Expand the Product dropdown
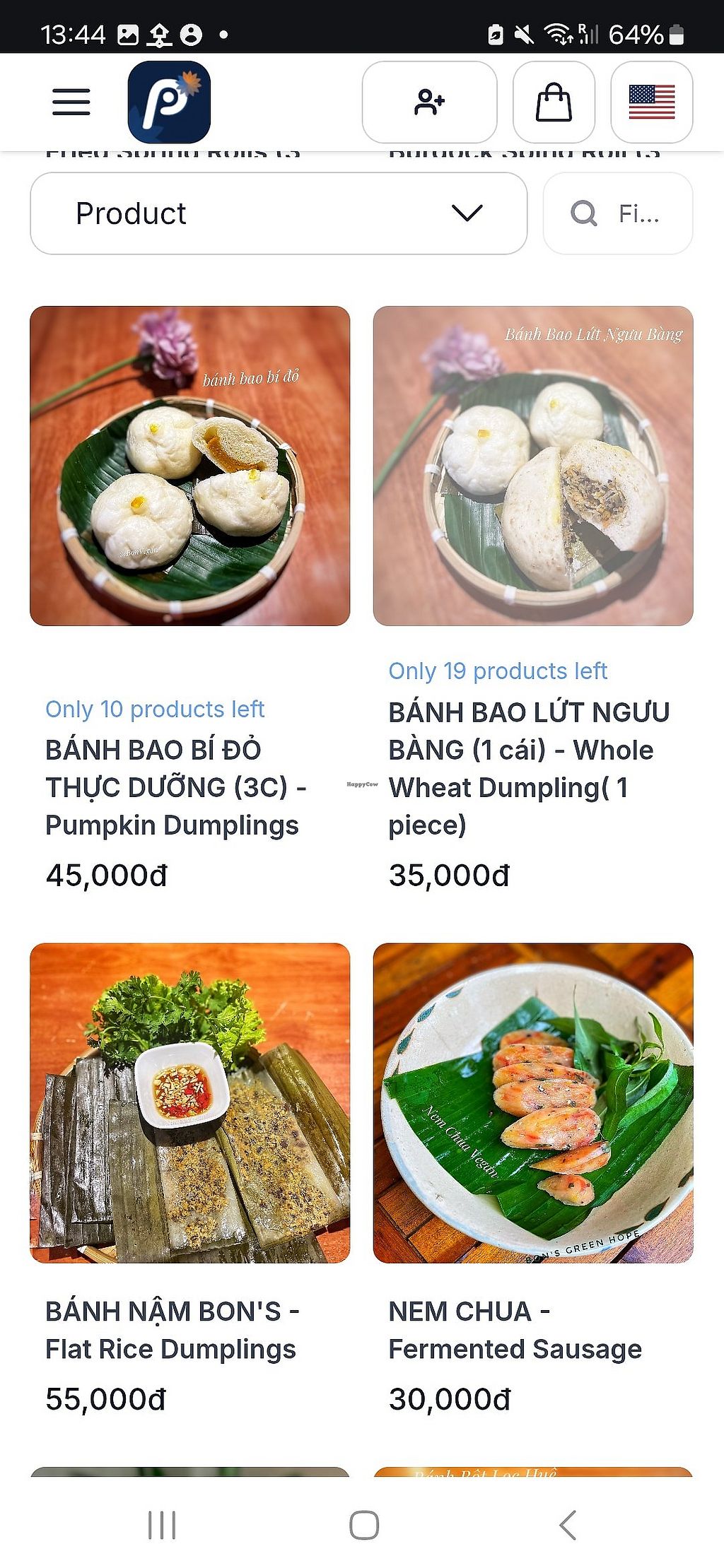The width and height of the screenshot is (724, 1568). pos(279,213)
